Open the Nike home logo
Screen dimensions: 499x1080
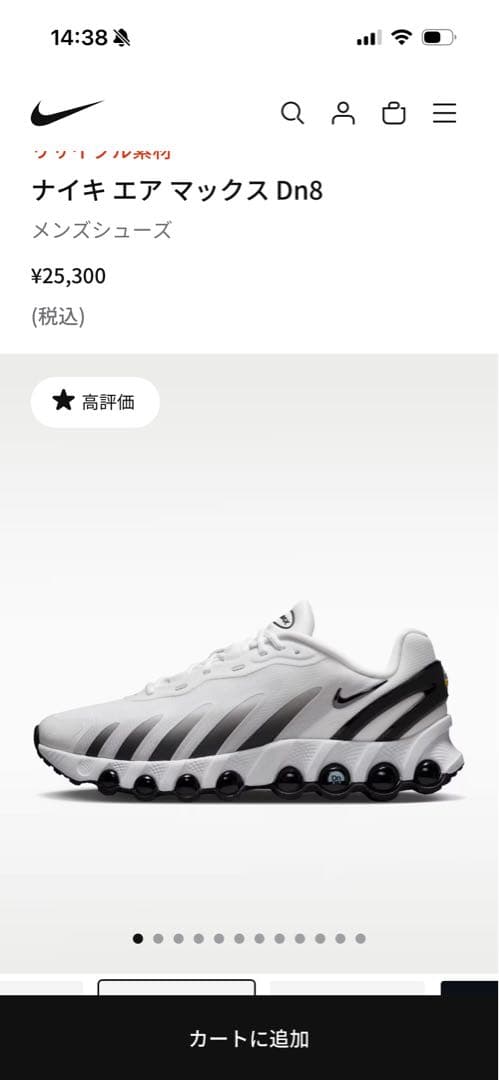66,113
